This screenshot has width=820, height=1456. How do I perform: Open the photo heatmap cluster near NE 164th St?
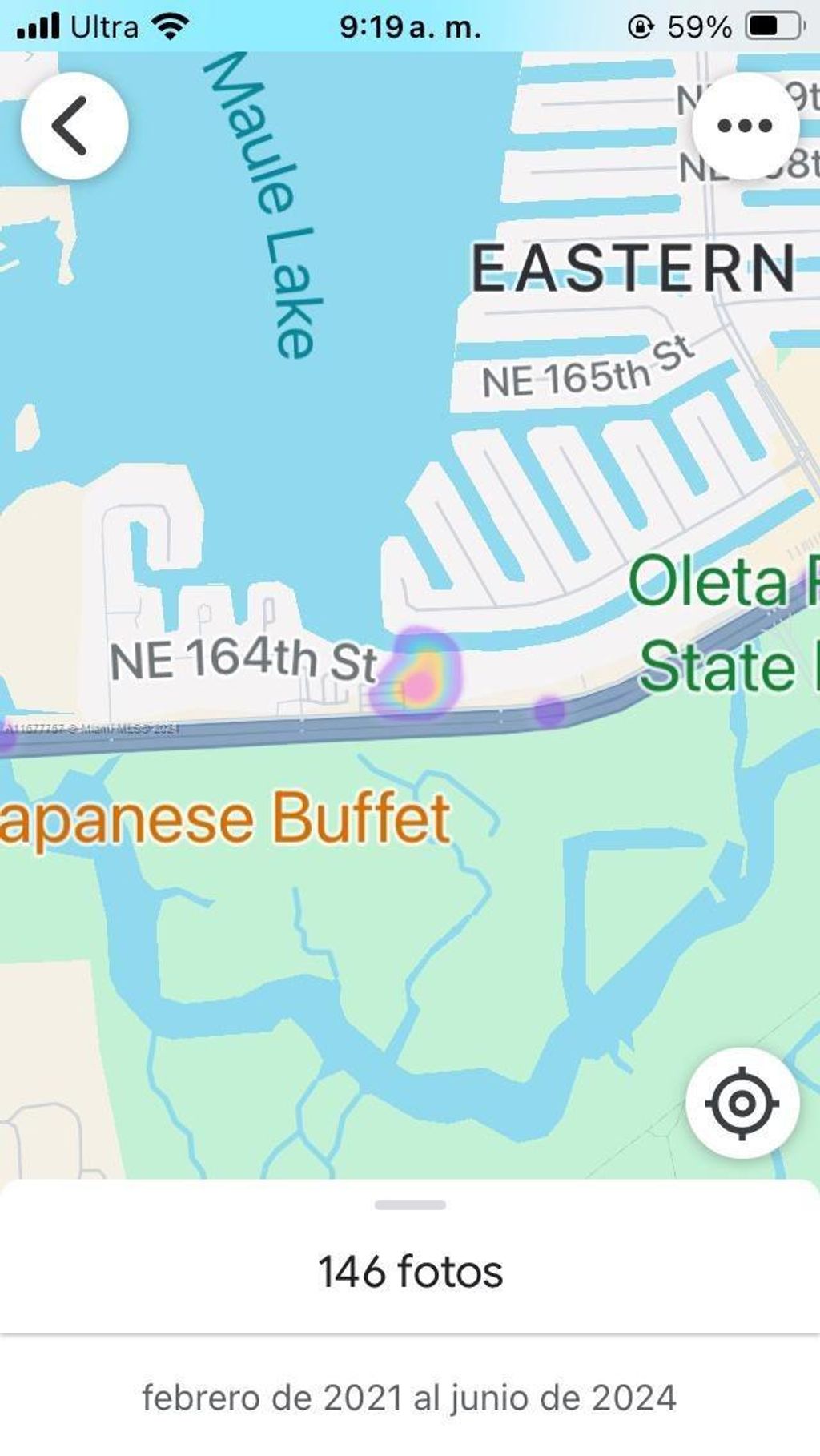pyautogui.click(x=418, y=673)
